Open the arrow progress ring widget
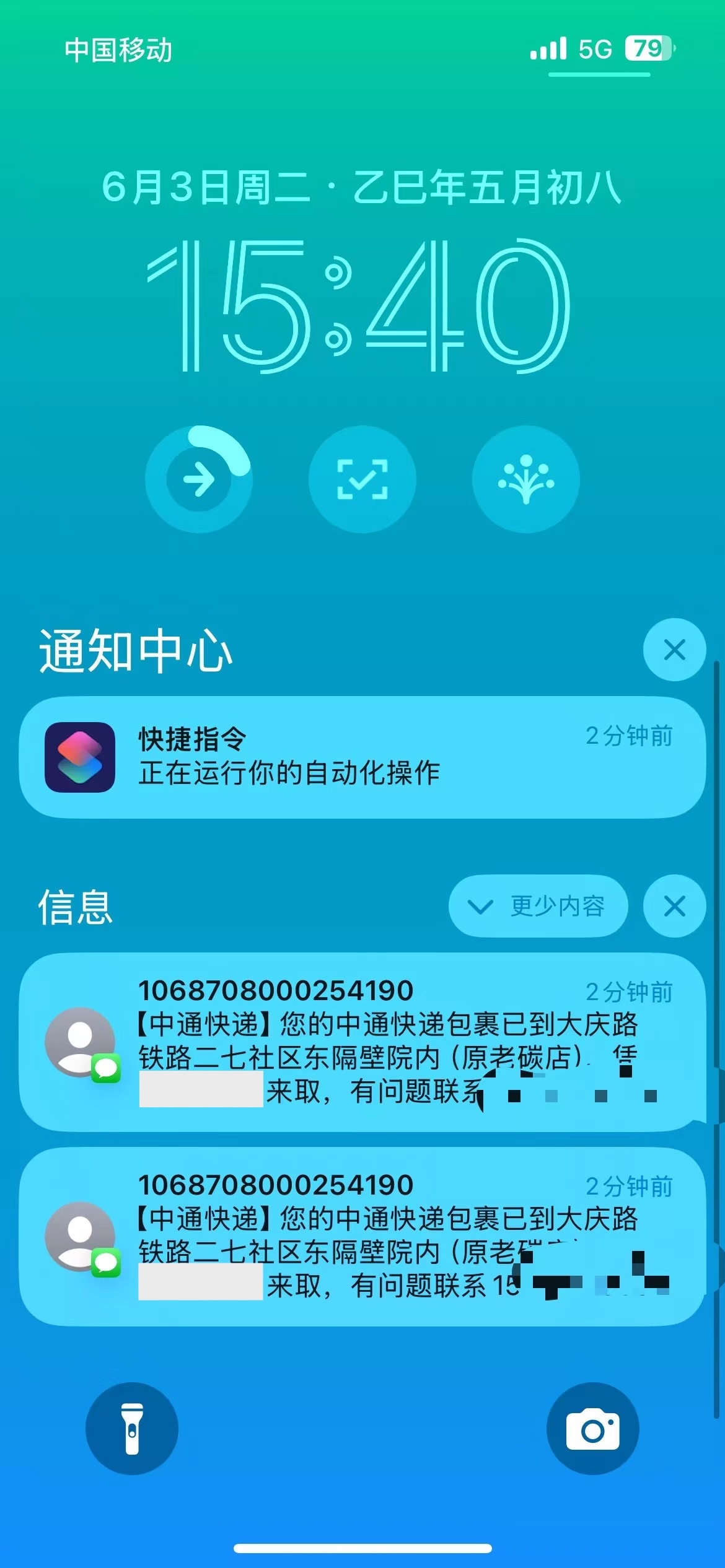The width and height of the screenshot is (725, 1568). (x=199, y=479)
